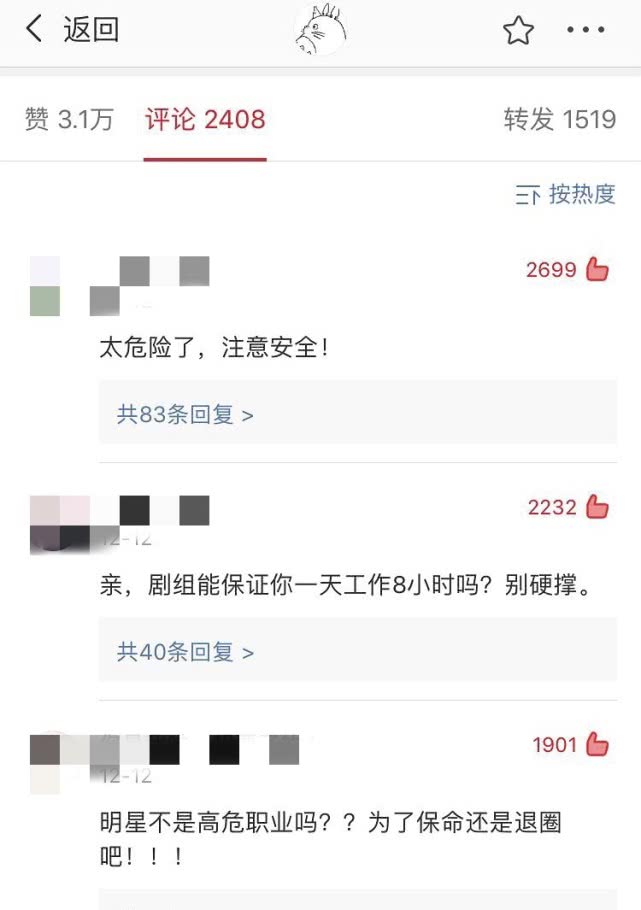Open the comment 明星不是高危职业吗
The image size is (641, 910).
330,840
